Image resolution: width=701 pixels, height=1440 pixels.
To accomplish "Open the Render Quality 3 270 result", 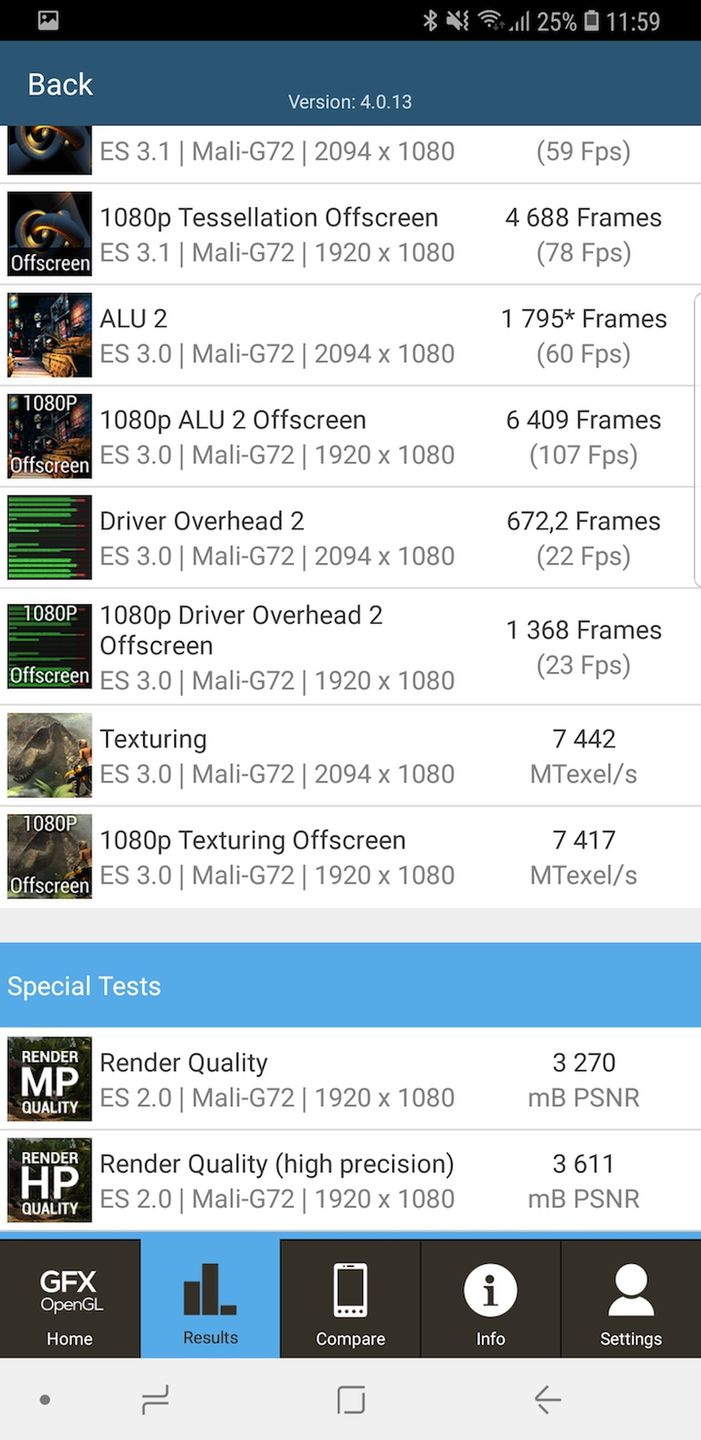I will coord(350,1079).
